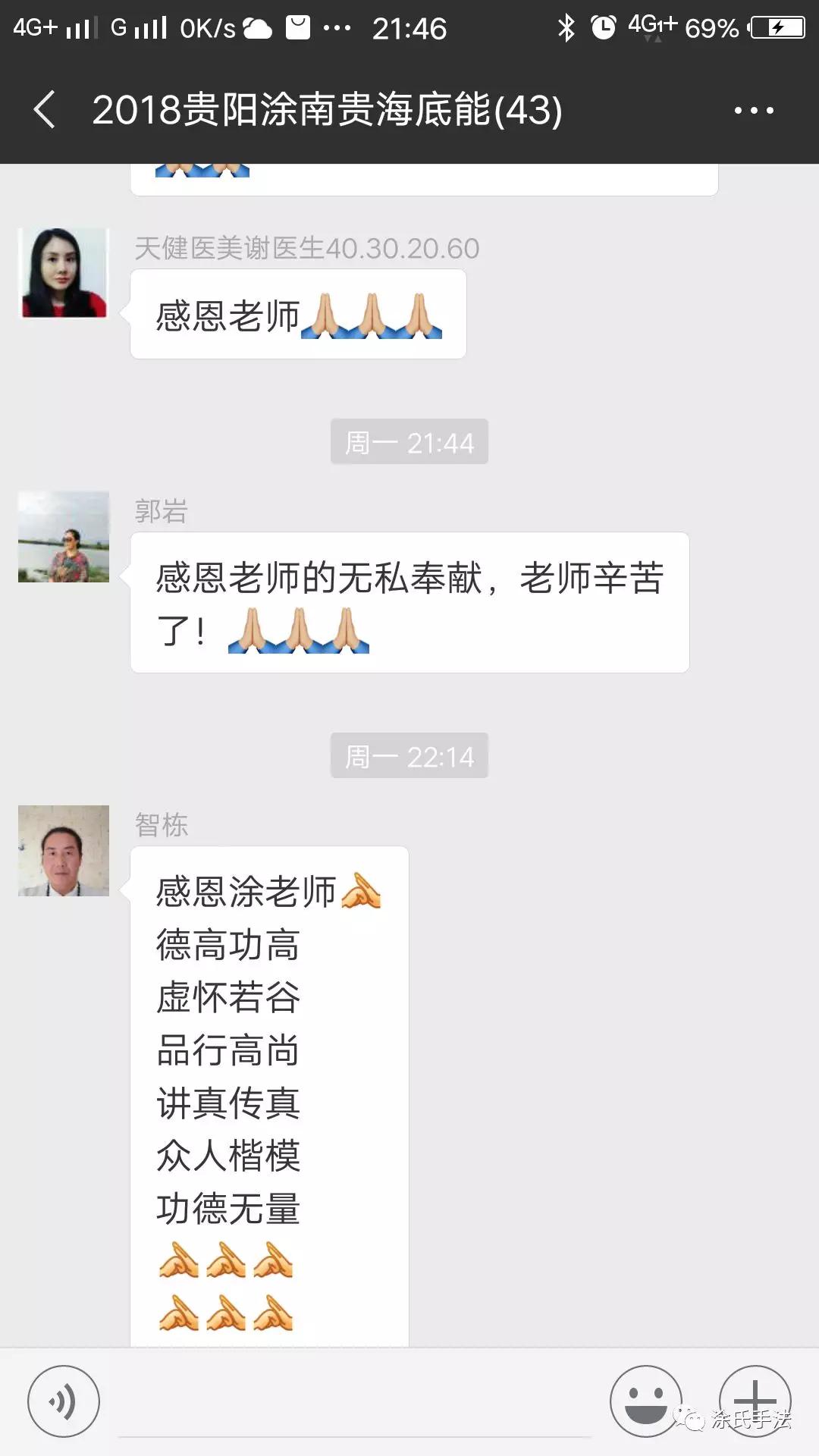
Task: Tap the message text input field
Action: (355, 1403)
